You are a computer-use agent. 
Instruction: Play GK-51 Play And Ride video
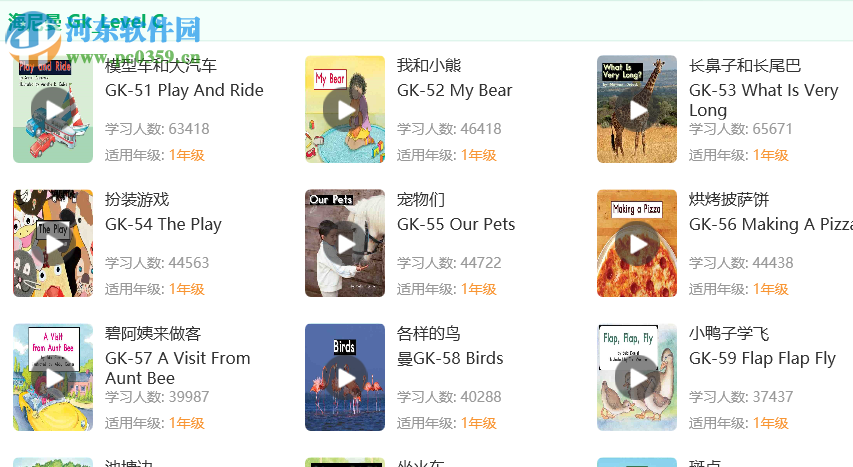click(x=52, y=110)
